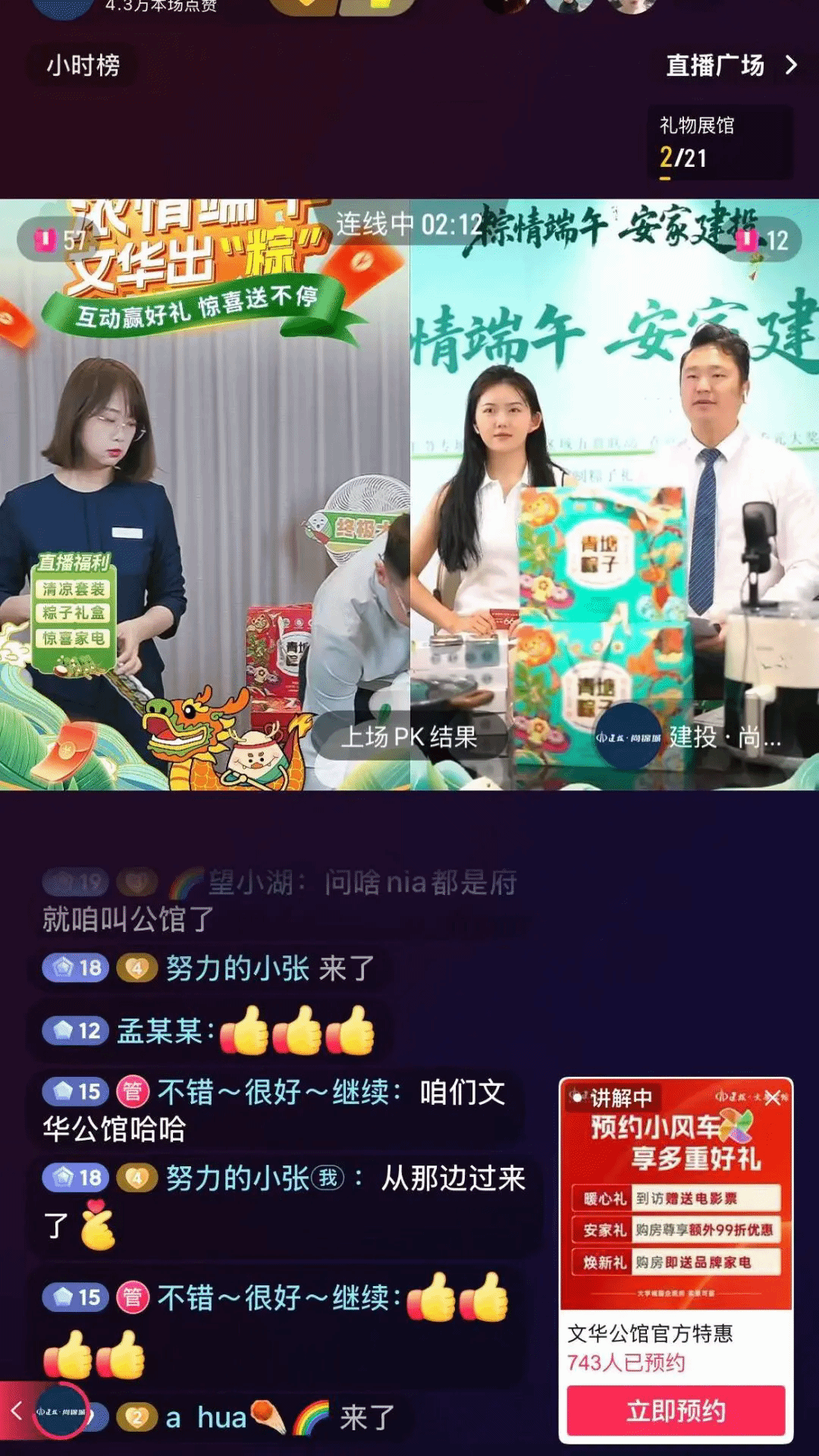Open the 小时榜 hourly ranking
The image size is (819, 1456).
(x=83, y=65)
